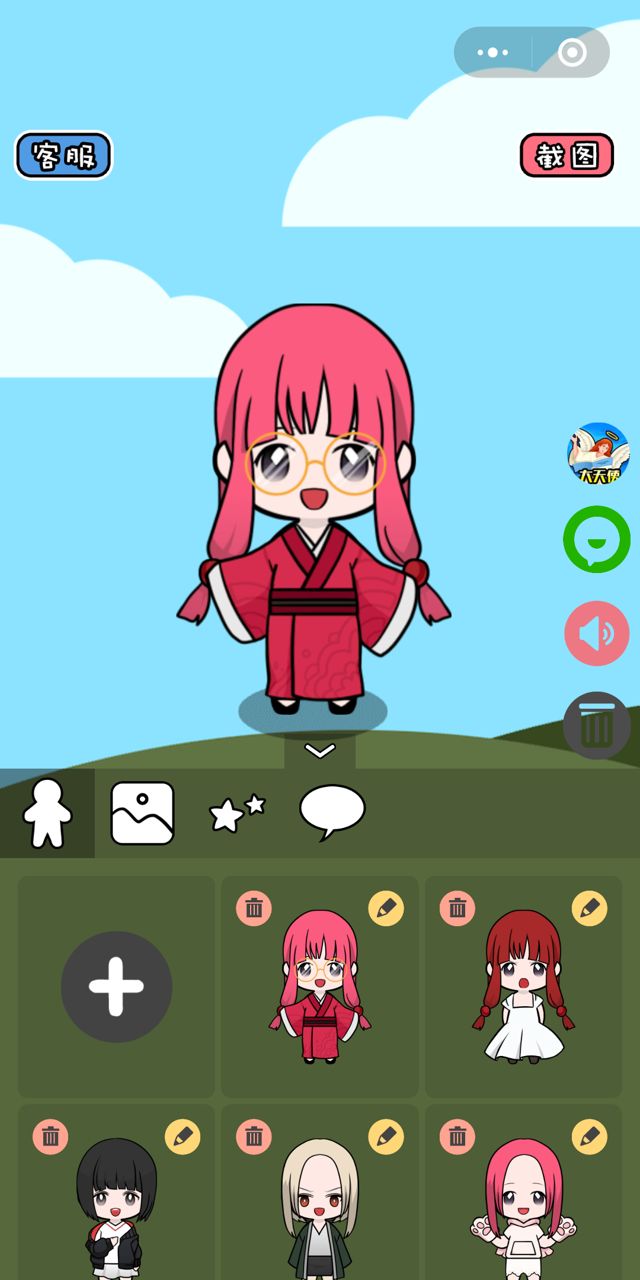
Task: Switch to the stars effects tab
Action: pos(237,813)
